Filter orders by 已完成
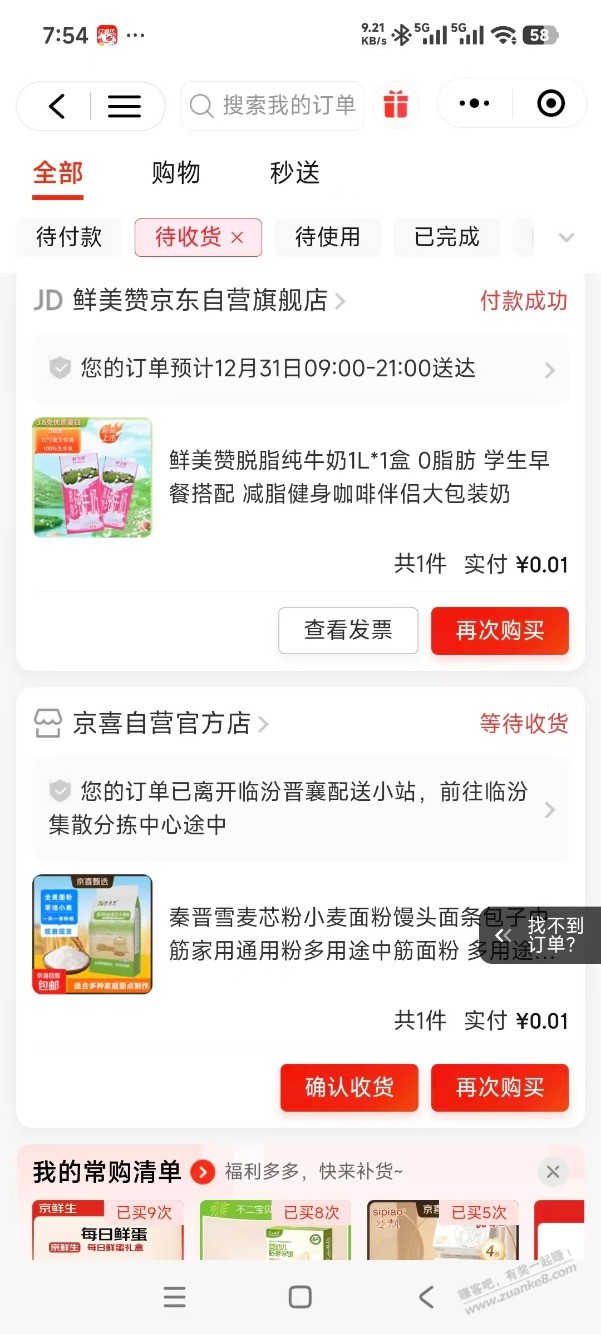 [447, 237]
